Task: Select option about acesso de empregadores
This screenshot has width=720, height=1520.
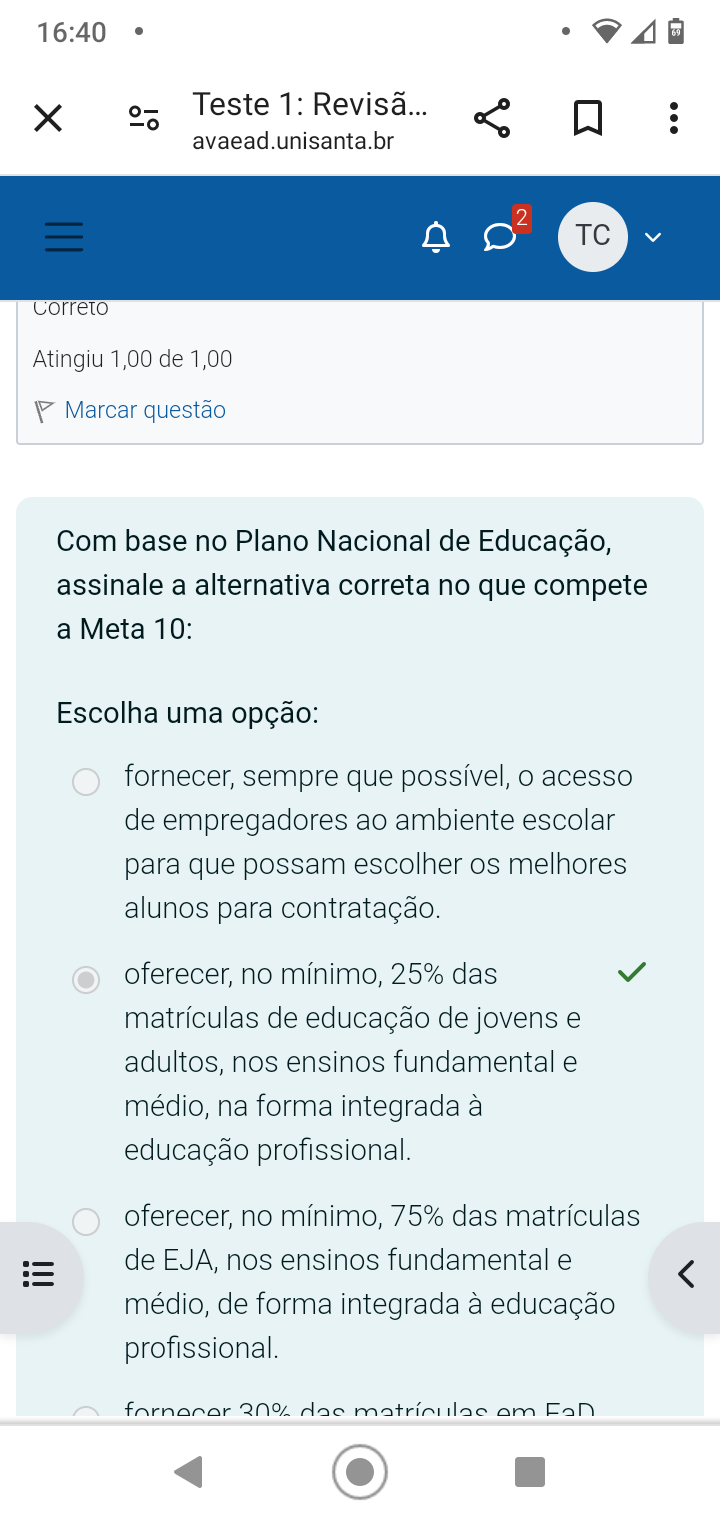Action: pos(87,781)
